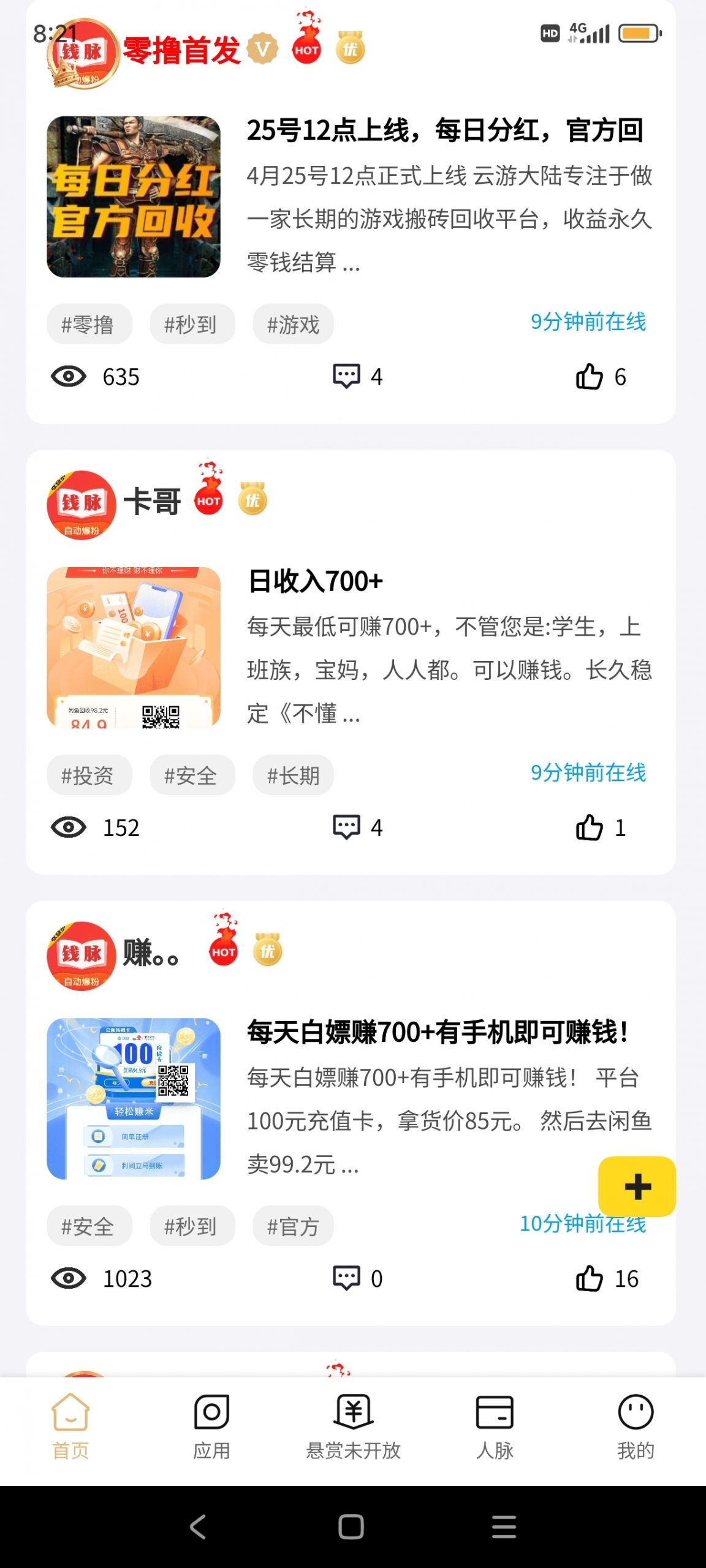Screen dimensions: 706x1568
Task: Open comments on the 每天白嫖赚700+ post
Action: point(346,1278)
